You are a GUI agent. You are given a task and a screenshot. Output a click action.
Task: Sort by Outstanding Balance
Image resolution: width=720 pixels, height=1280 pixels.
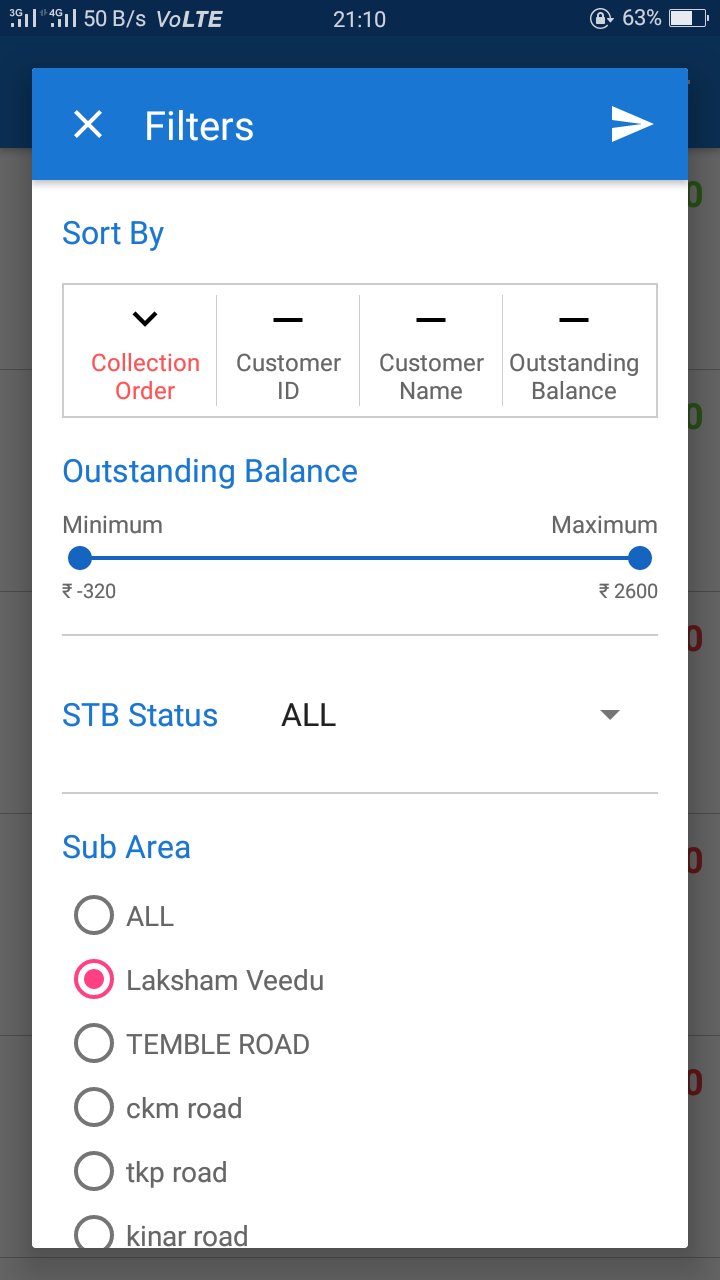coord(574,352)
